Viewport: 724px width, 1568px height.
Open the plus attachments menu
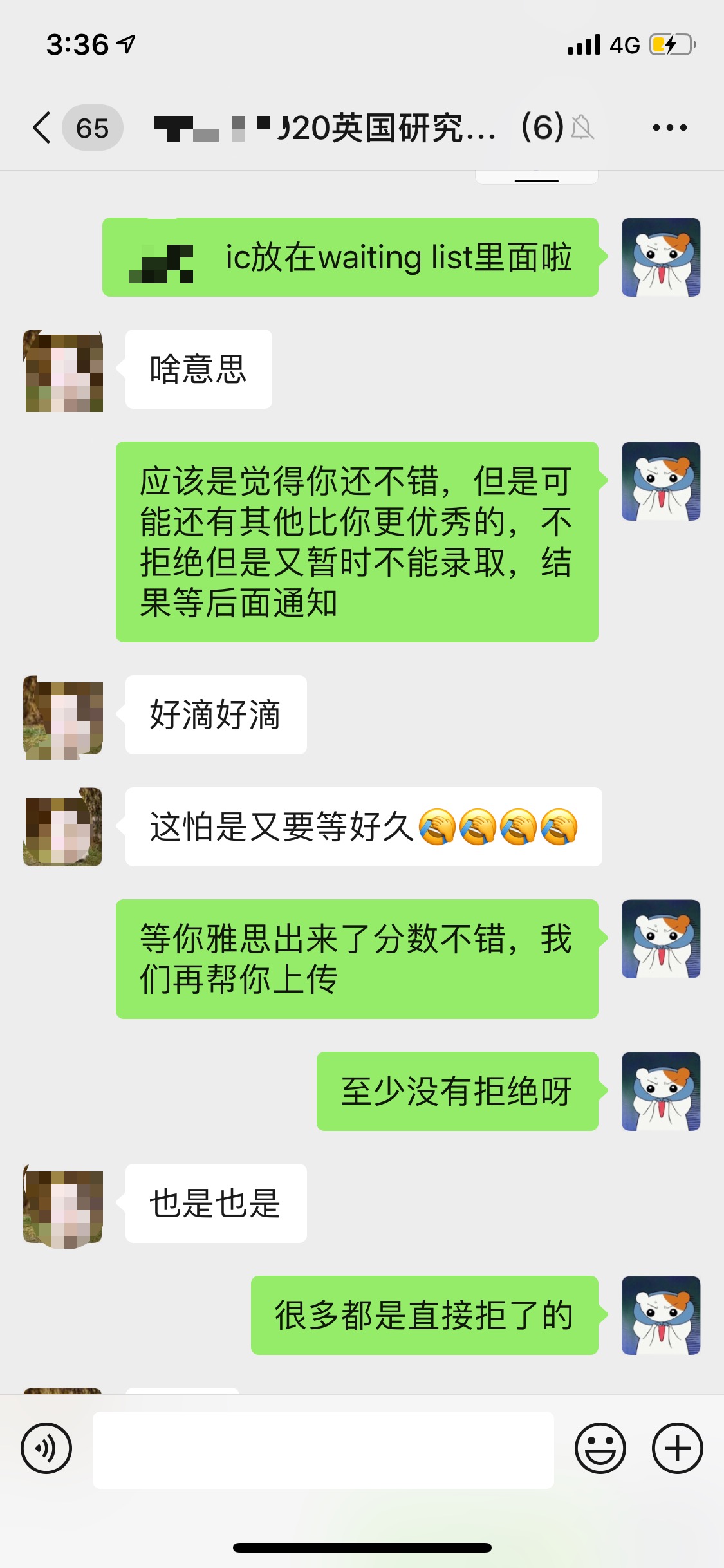[677, 1448]
